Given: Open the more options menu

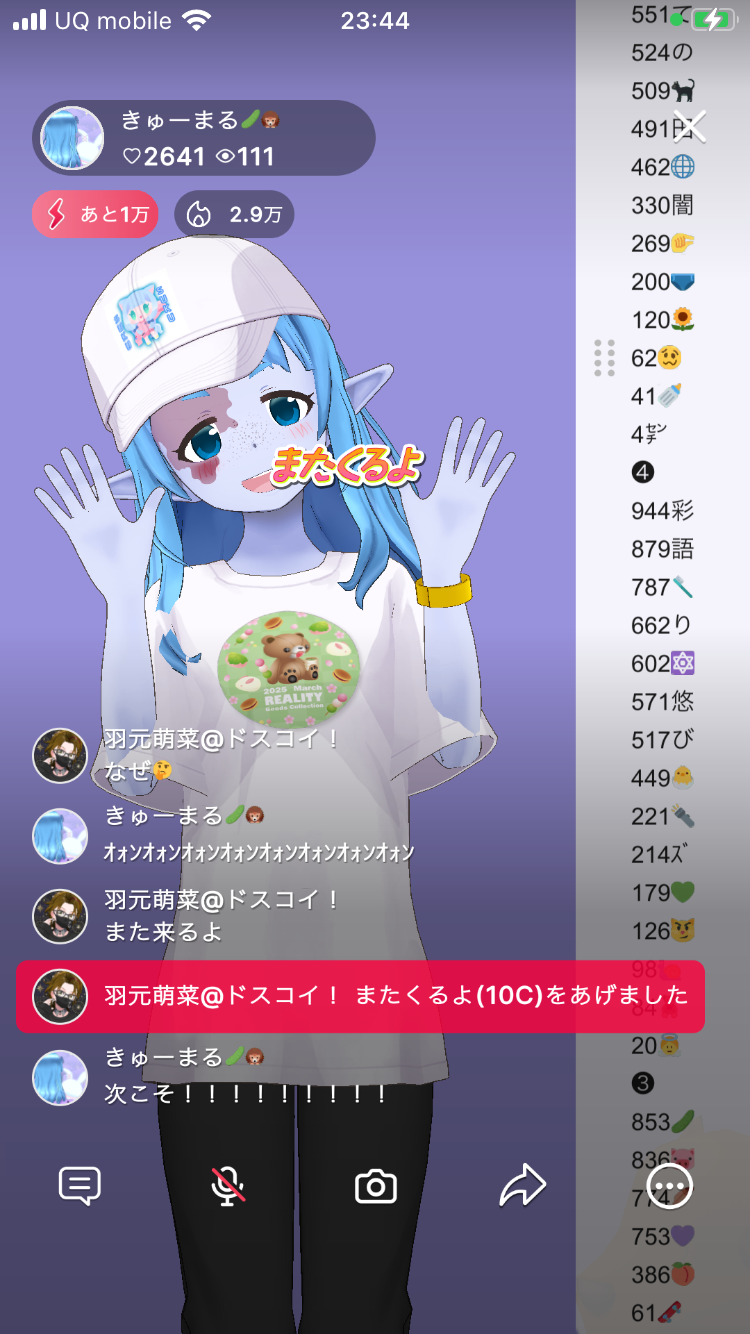Looking at the screenshot, I should pos(670,1187).
